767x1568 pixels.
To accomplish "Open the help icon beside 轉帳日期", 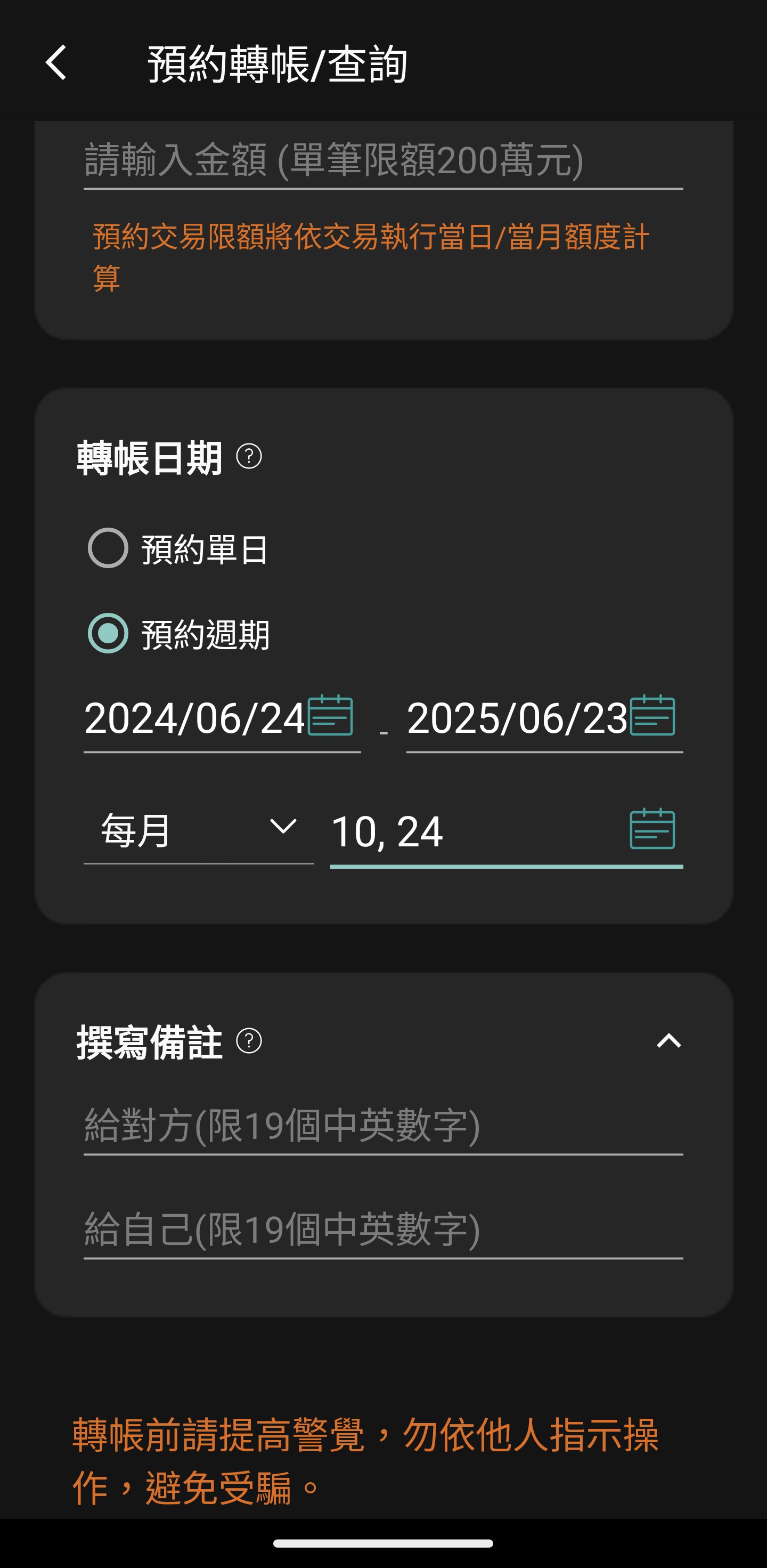I will (249, 457).
